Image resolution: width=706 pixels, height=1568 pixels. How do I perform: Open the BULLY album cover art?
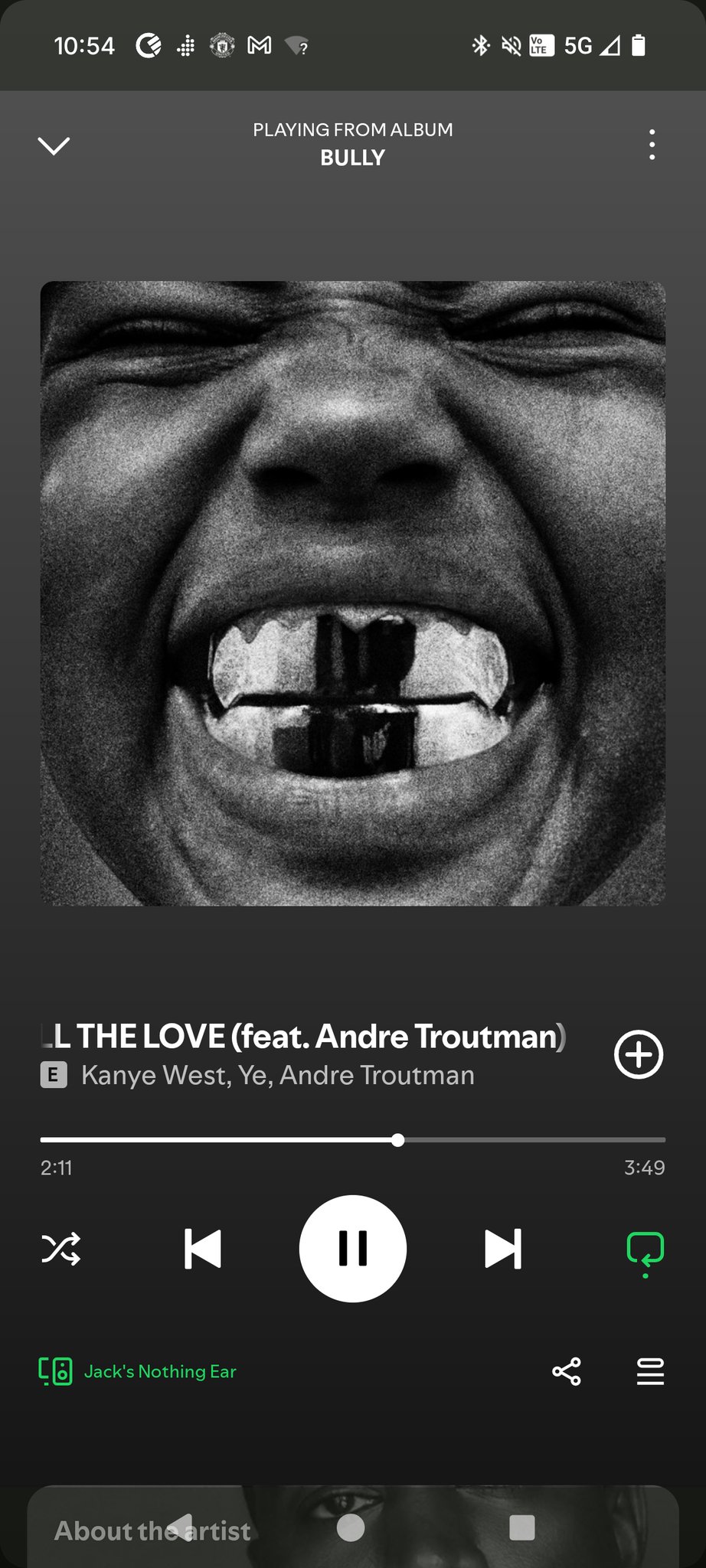(352, 593)
